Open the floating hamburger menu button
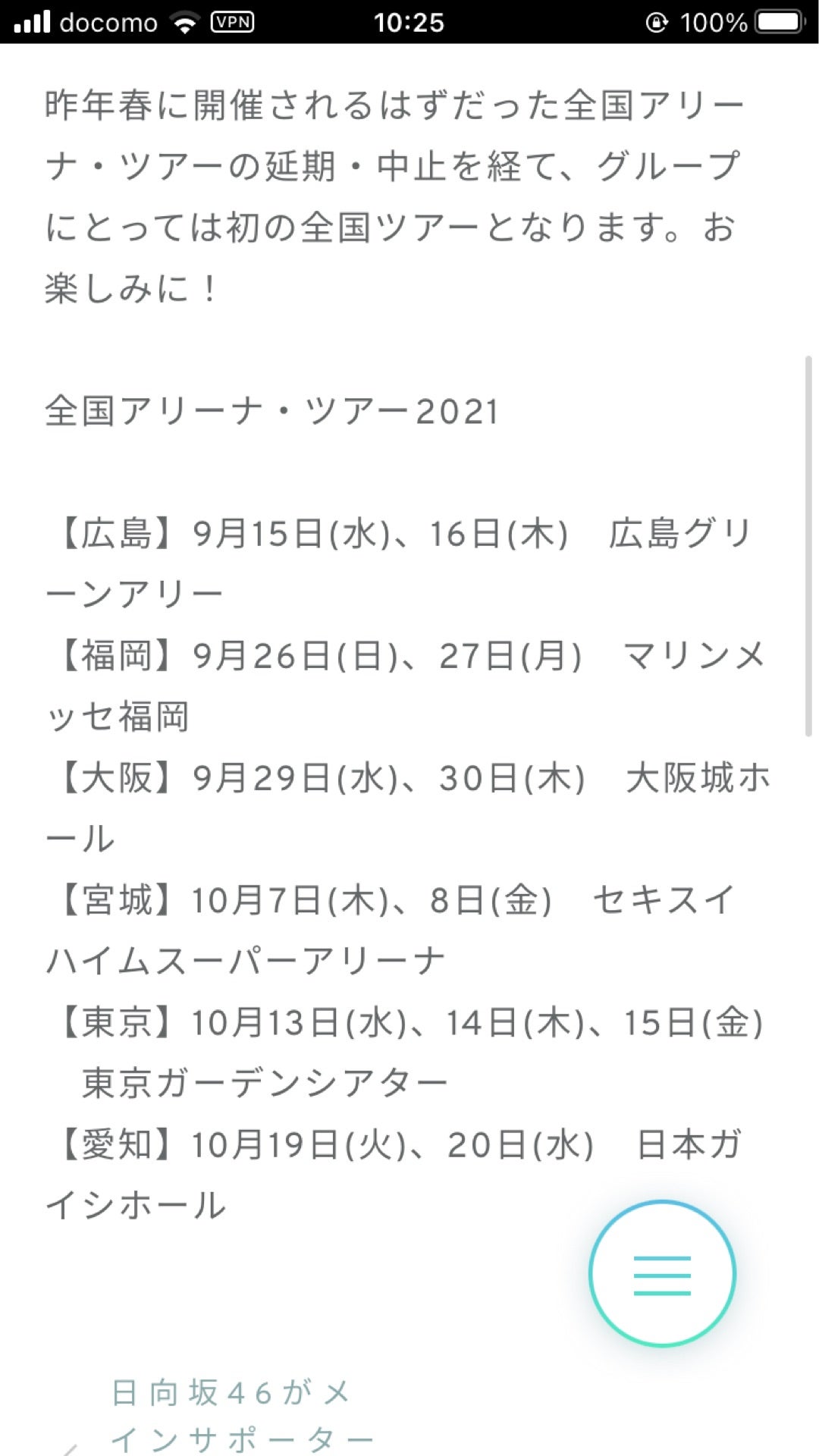 click(662, 1274)
